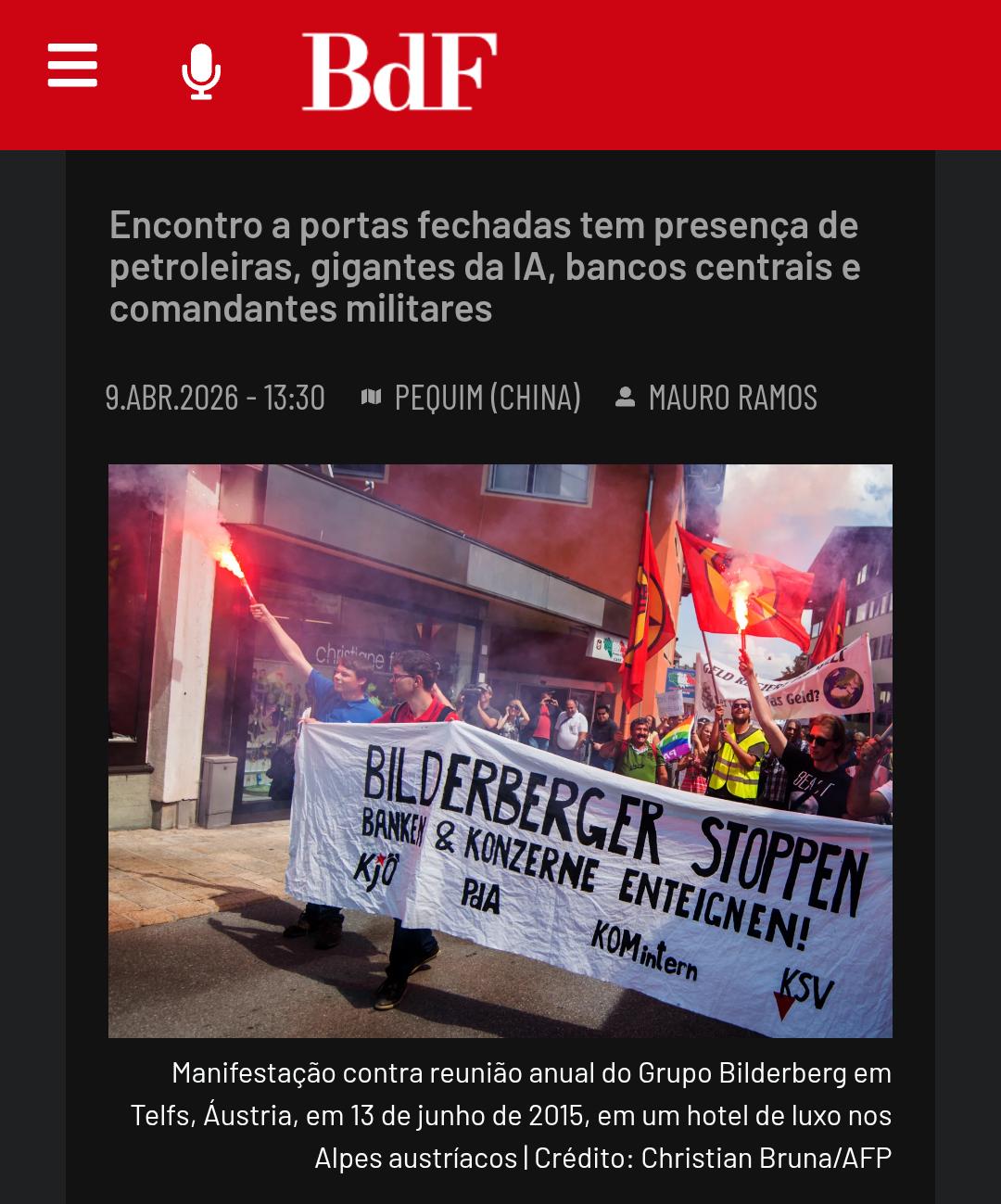Open author Mauro Ramos's page
This screenshot has width=1001, height=1204.
point(732,398)
